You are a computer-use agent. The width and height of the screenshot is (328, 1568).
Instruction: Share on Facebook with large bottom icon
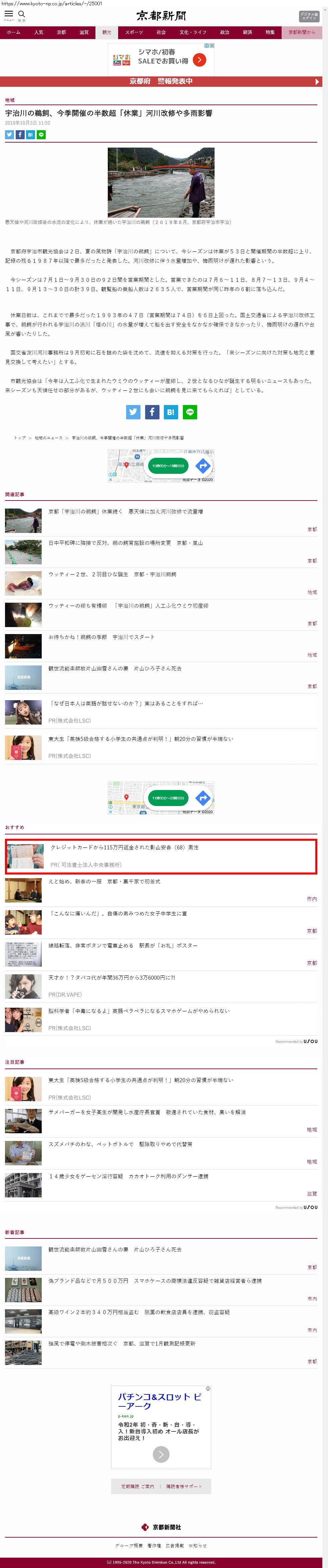tap(152, 412)
